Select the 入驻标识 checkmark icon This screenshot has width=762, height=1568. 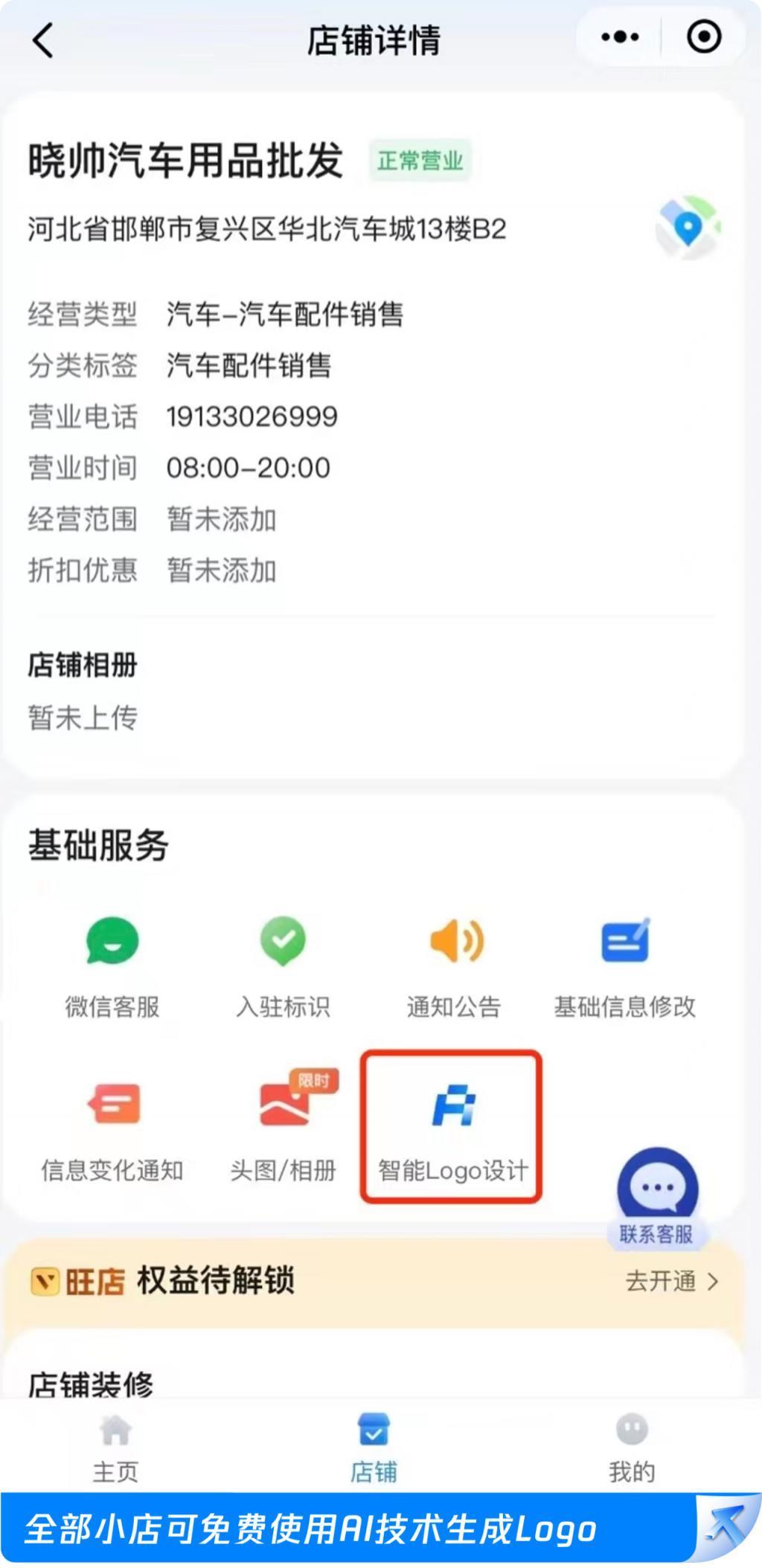283,942
